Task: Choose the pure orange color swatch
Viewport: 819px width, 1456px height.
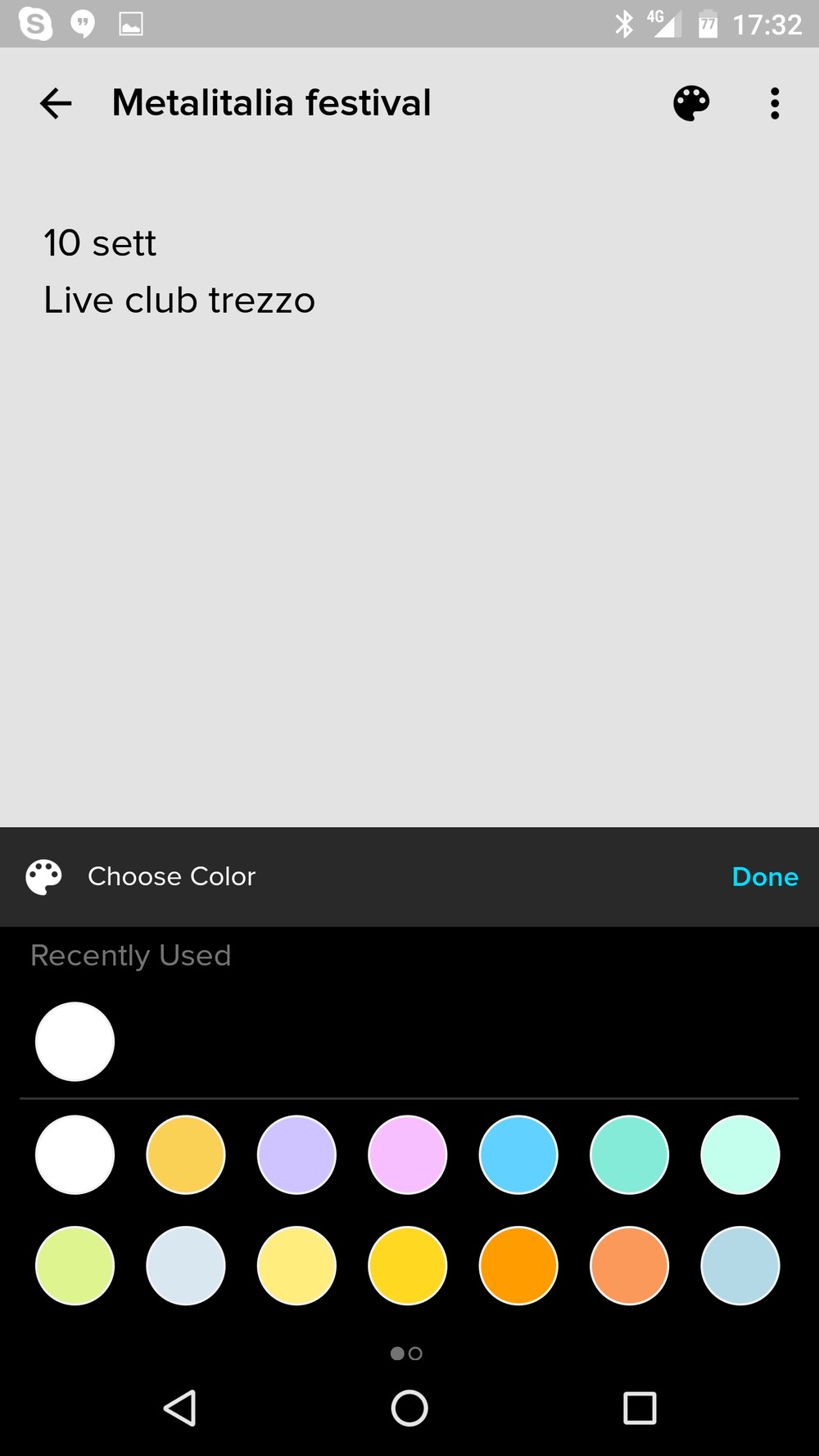Action: point(518,1265)
